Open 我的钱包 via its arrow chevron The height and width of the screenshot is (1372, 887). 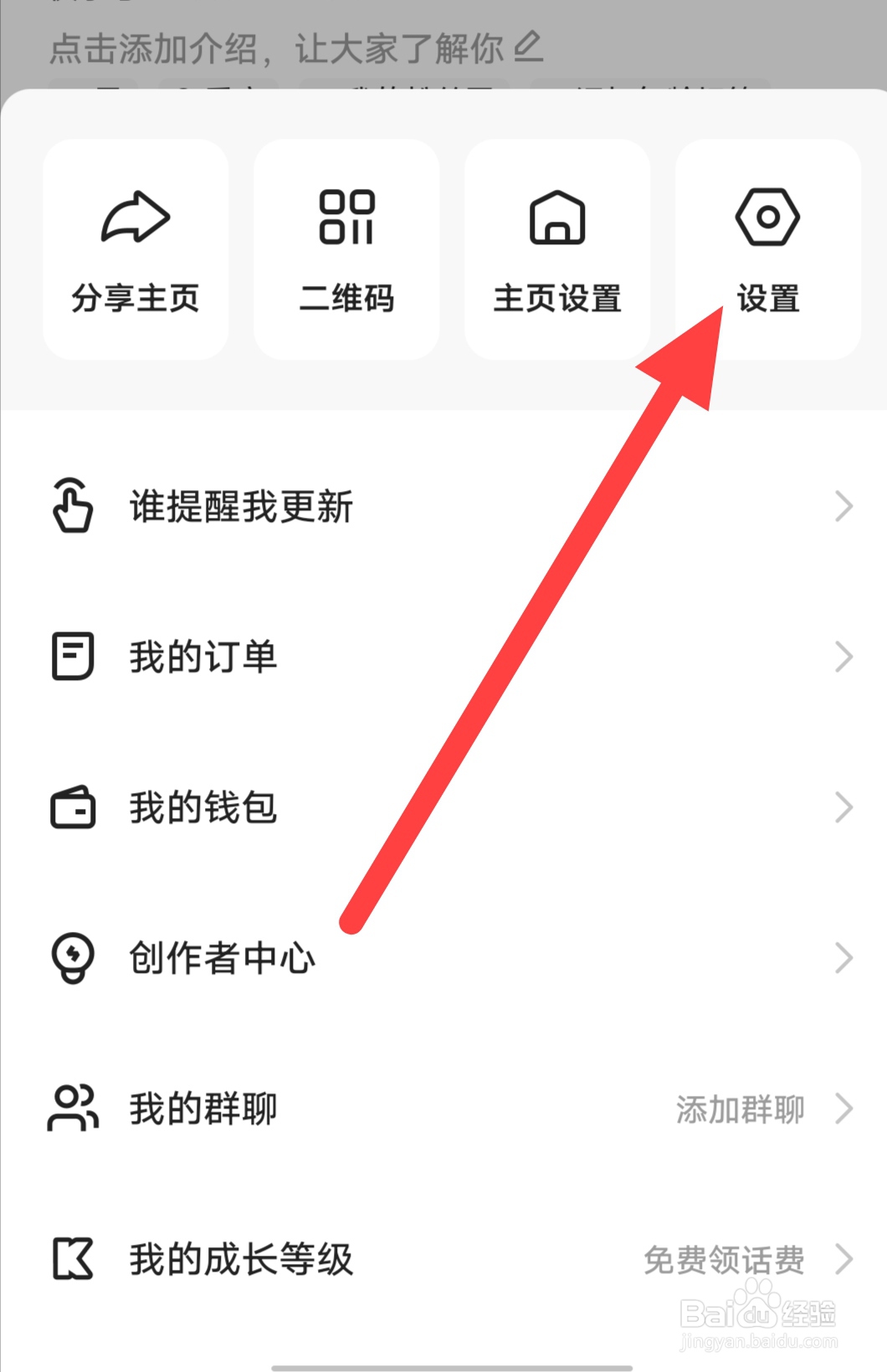[x=842, y=806]
